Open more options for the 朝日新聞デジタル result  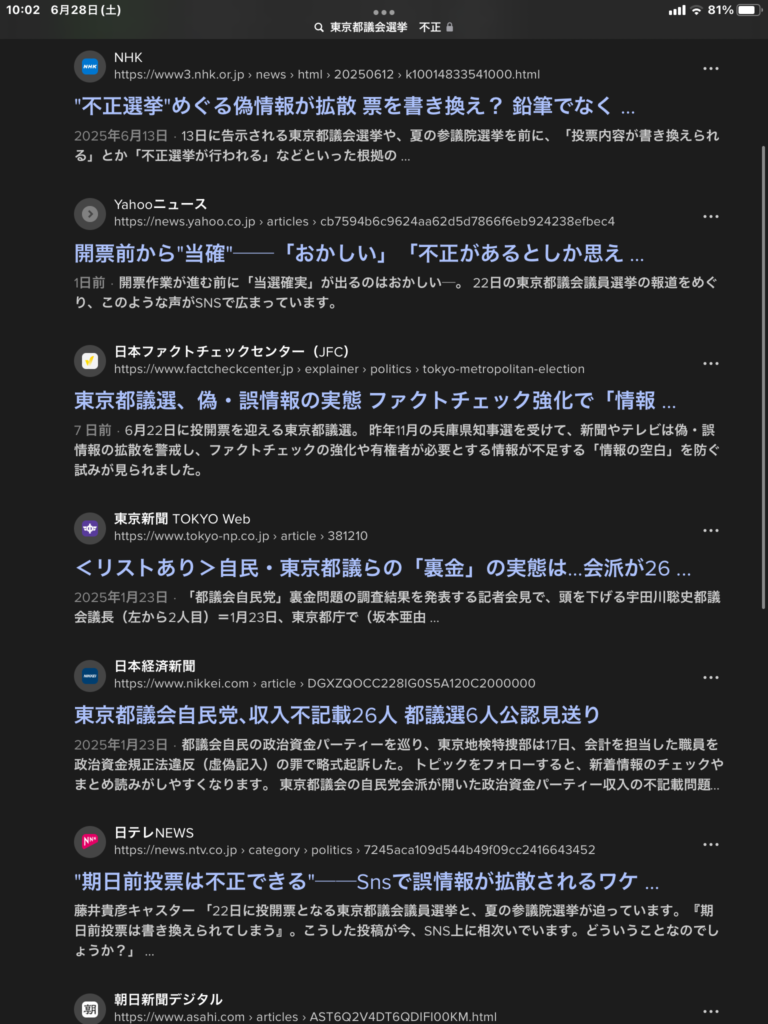[x=711, y=1010]
